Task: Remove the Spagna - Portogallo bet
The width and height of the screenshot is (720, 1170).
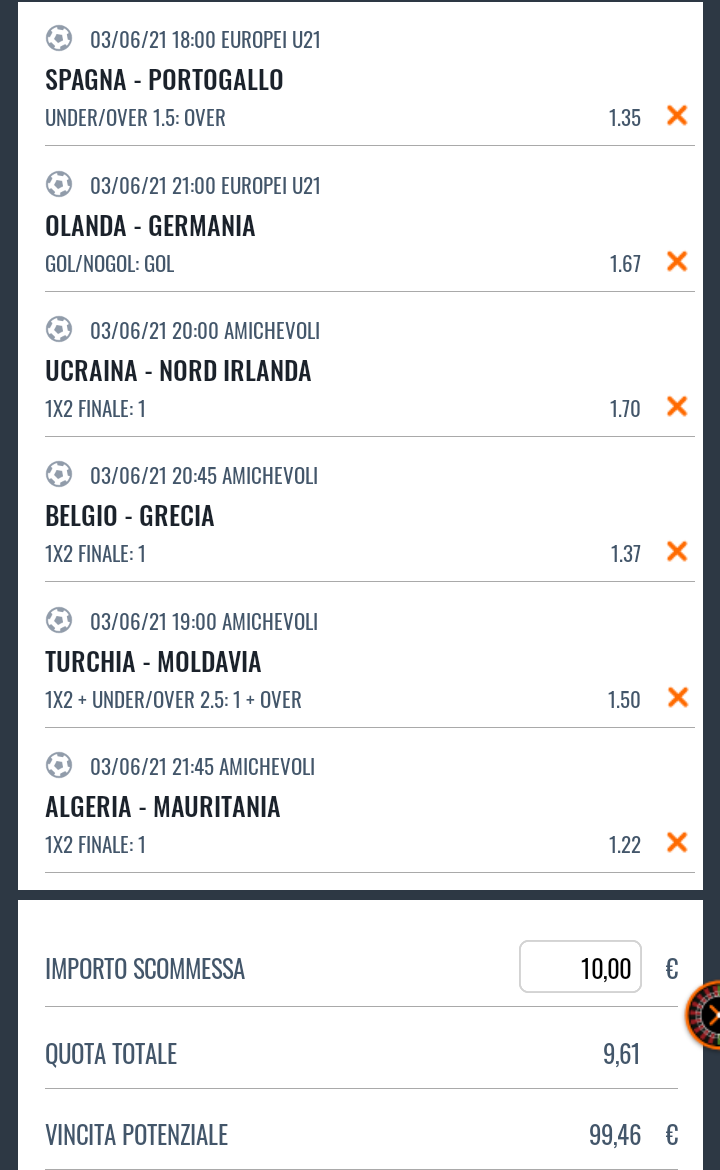Action: (677, 116)
